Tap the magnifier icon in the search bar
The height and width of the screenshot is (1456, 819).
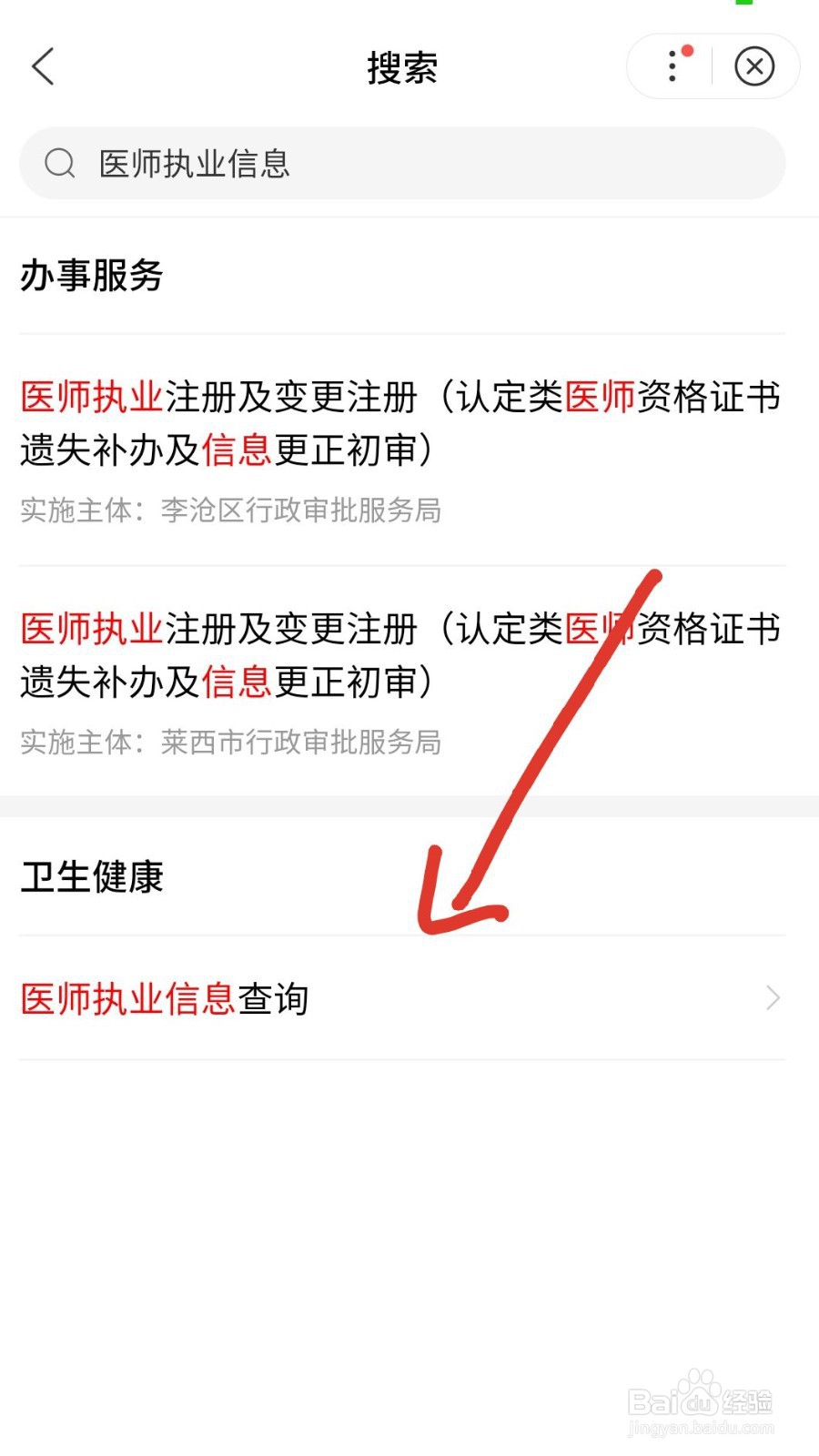[x=59, y=163]
